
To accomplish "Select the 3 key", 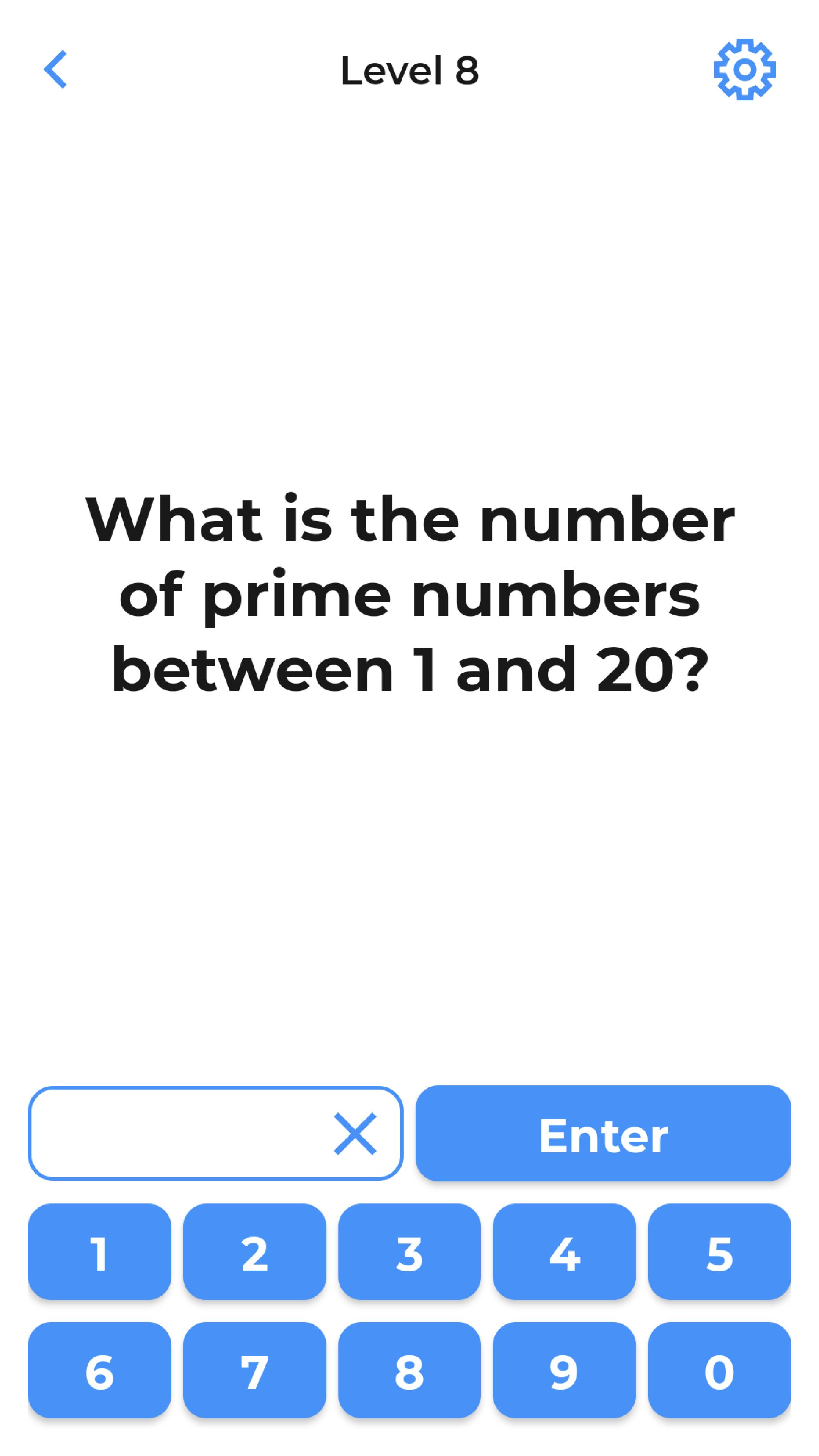I will pyautogui.click(x=409, y=1251).
